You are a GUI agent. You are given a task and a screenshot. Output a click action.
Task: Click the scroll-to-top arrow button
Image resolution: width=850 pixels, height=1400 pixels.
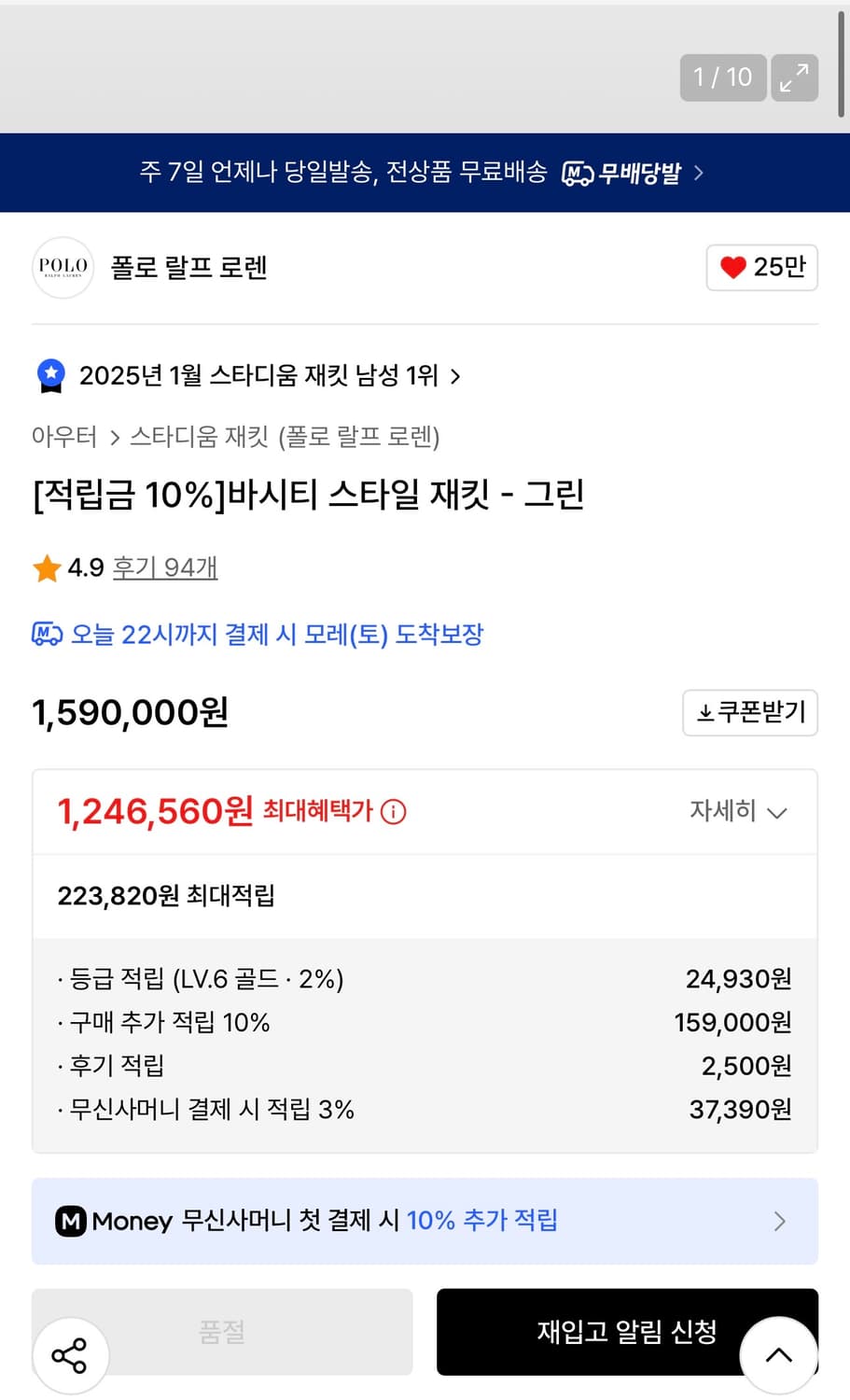[x=777, y=1355]
